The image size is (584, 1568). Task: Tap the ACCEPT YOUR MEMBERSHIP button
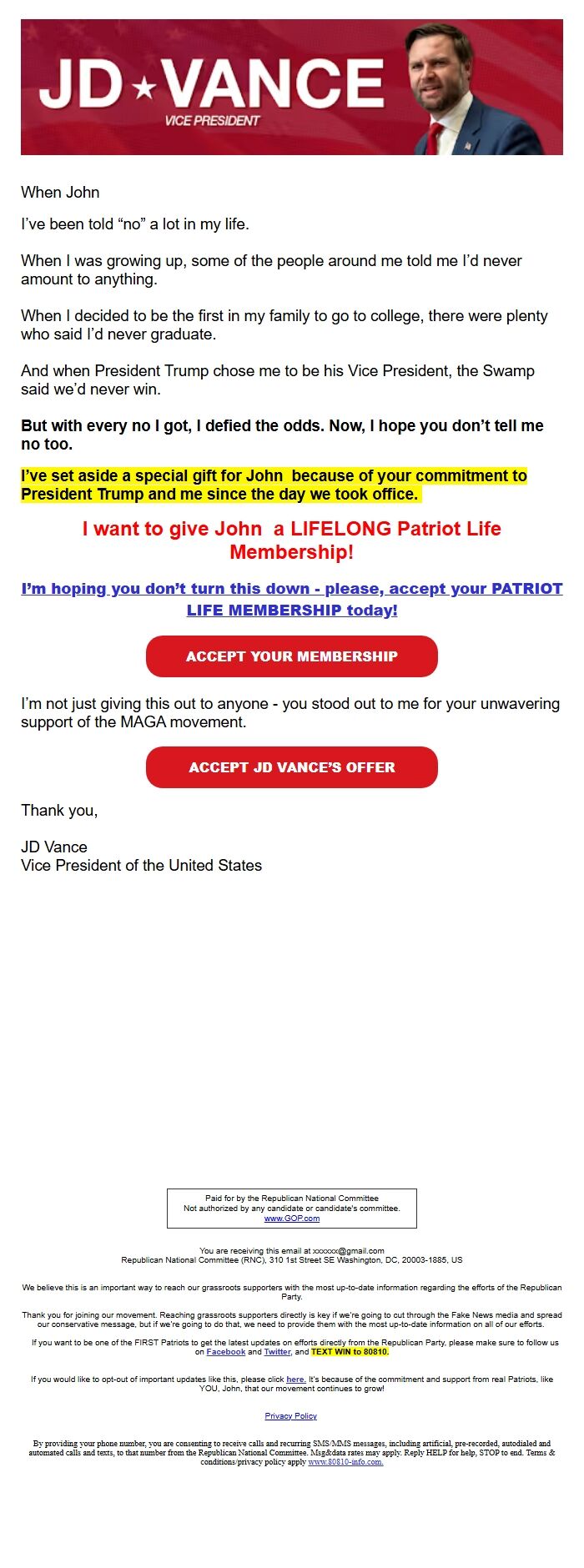pyautogui.click(x=291, y=656)
